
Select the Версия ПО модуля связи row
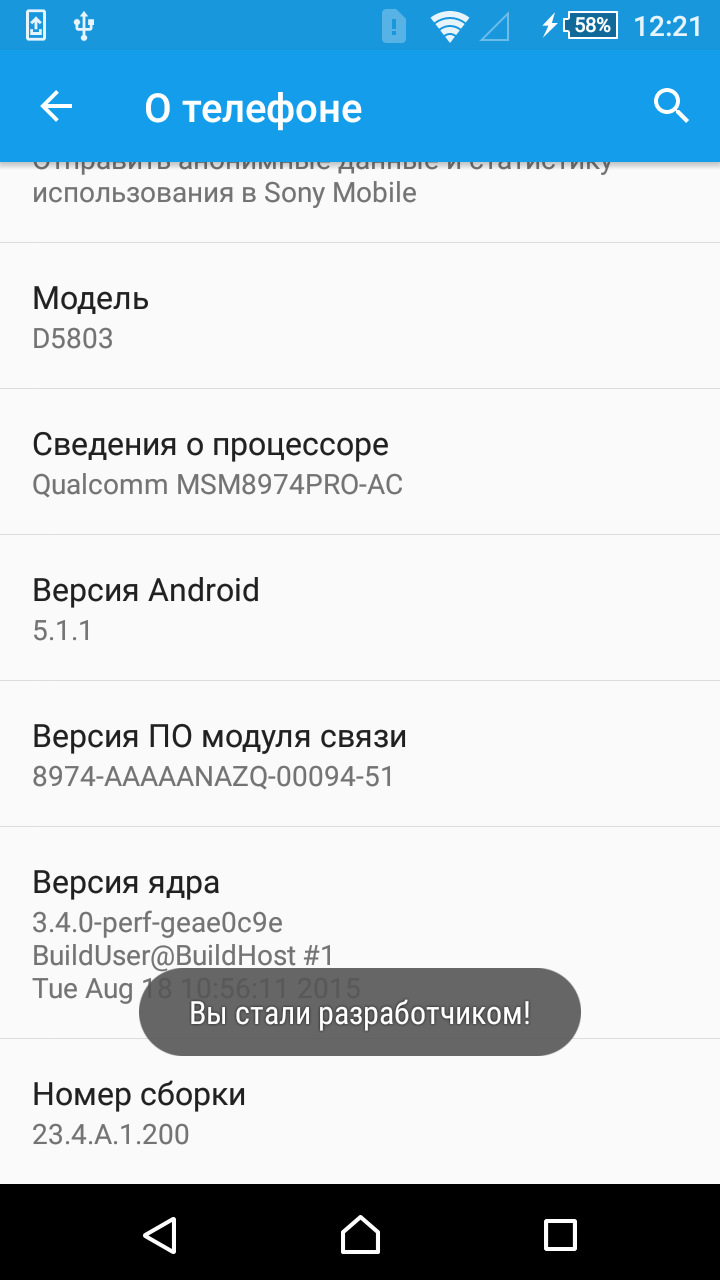tap(360, 754)
